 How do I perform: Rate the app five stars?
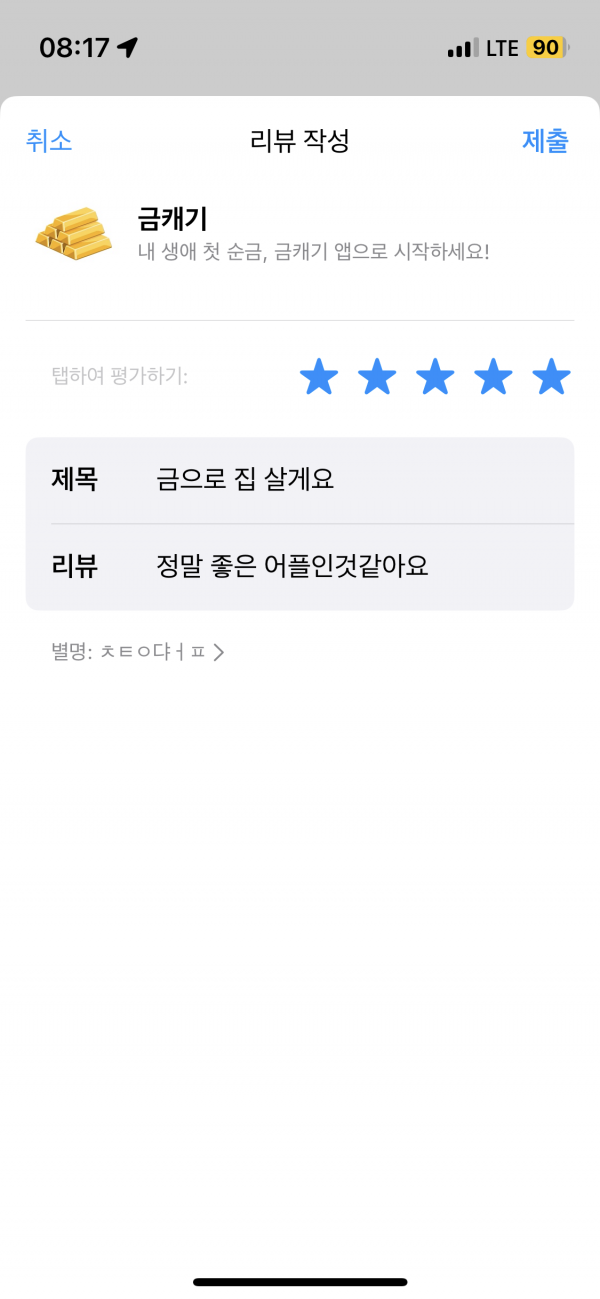551,377
